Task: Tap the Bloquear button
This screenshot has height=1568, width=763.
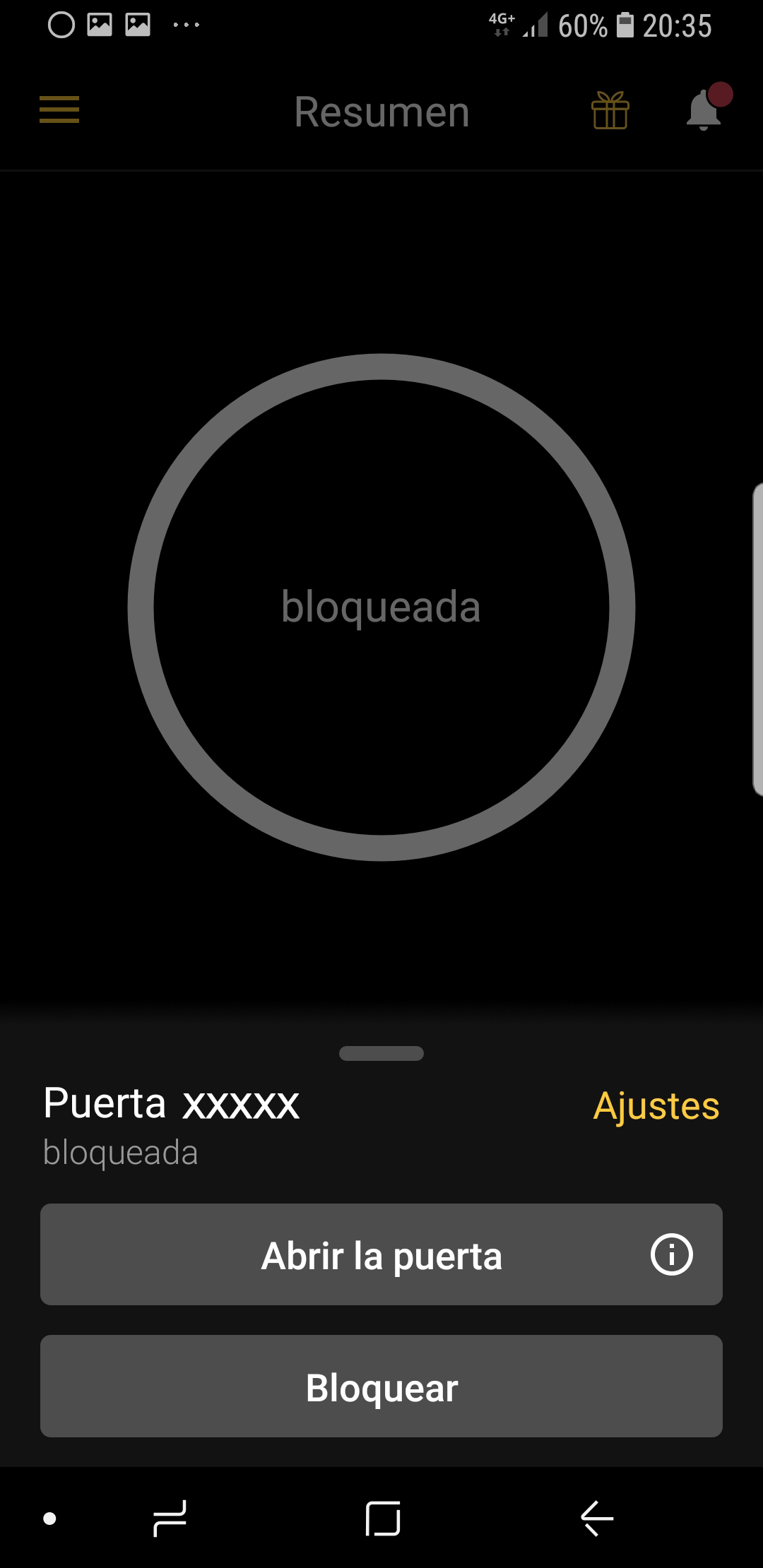Action: click(x=381, y=1387)
